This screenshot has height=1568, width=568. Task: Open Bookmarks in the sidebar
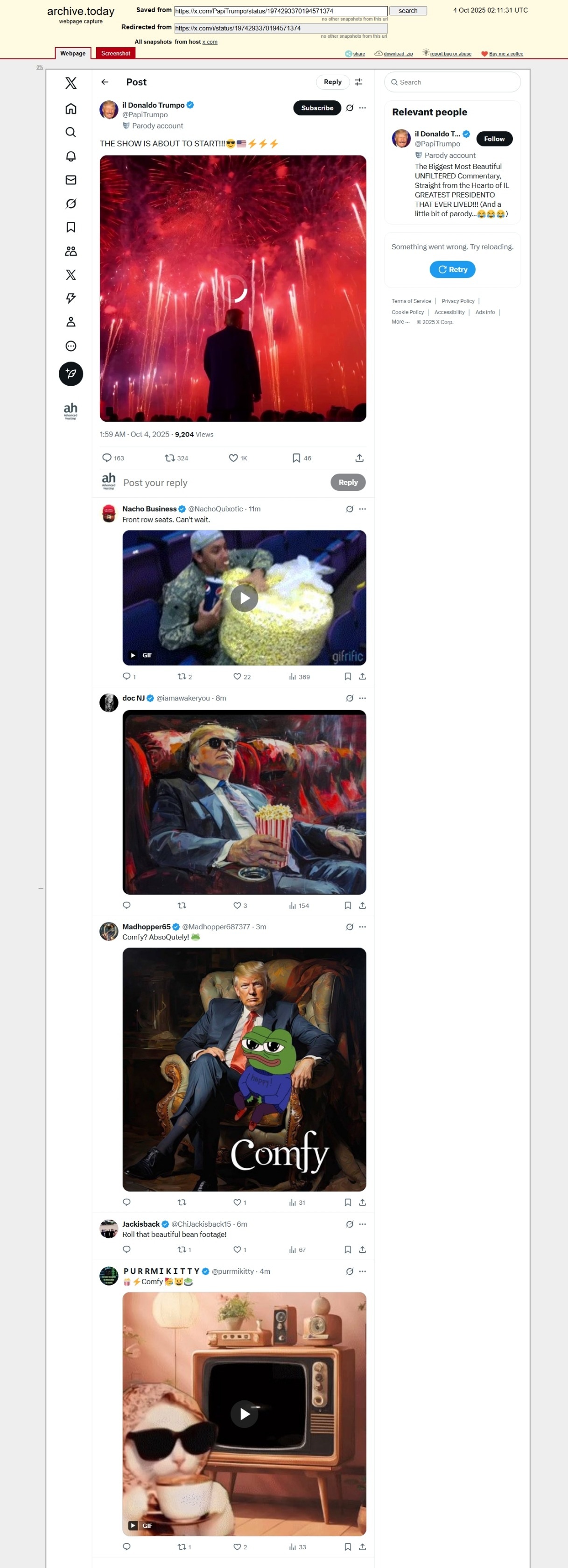coord(70,227)
